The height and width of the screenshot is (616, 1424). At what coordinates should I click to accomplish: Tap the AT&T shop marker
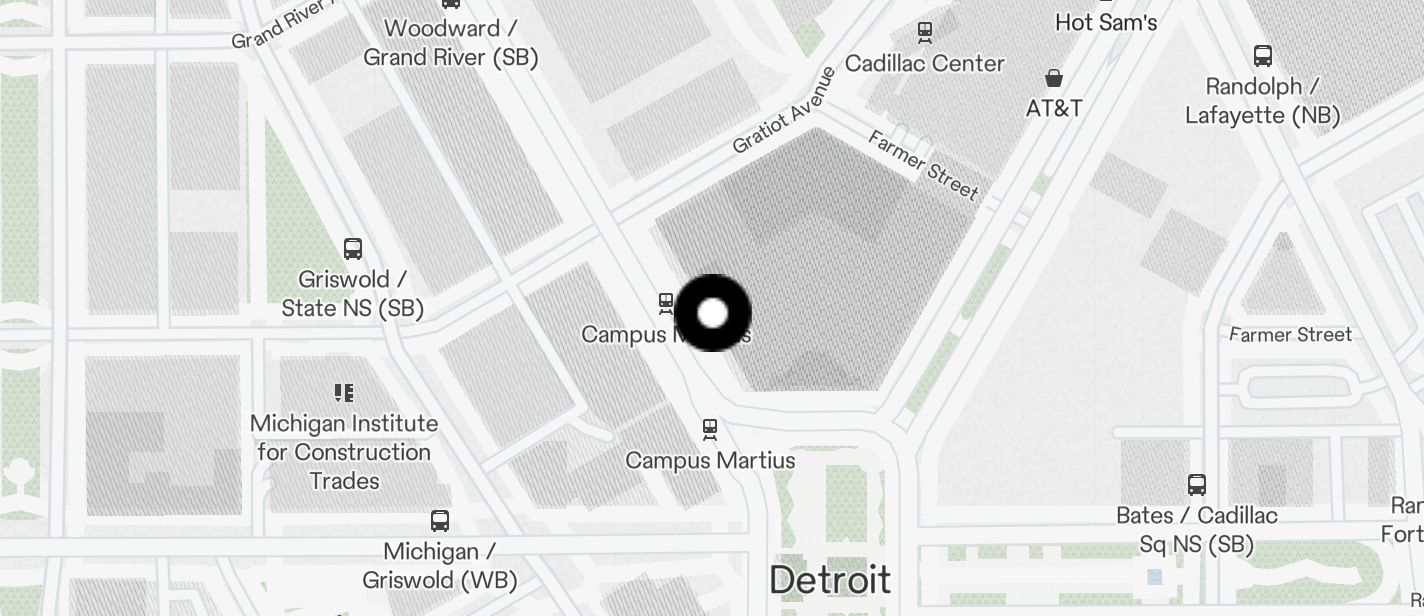(x=1054, y=78)
